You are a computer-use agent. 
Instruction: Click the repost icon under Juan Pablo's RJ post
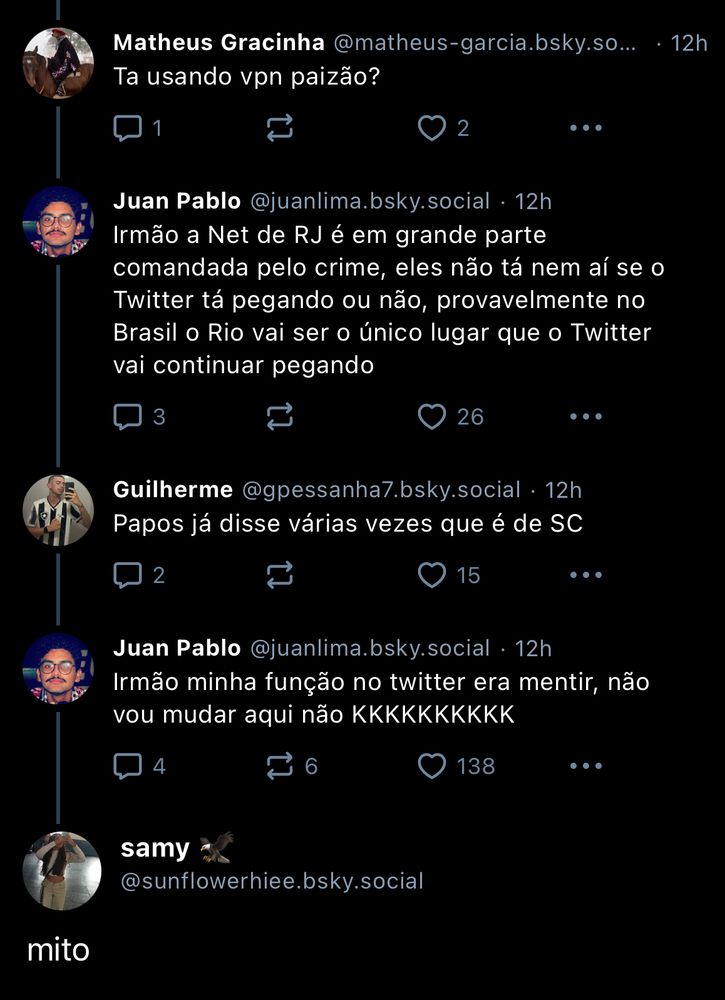coord(281,416)
